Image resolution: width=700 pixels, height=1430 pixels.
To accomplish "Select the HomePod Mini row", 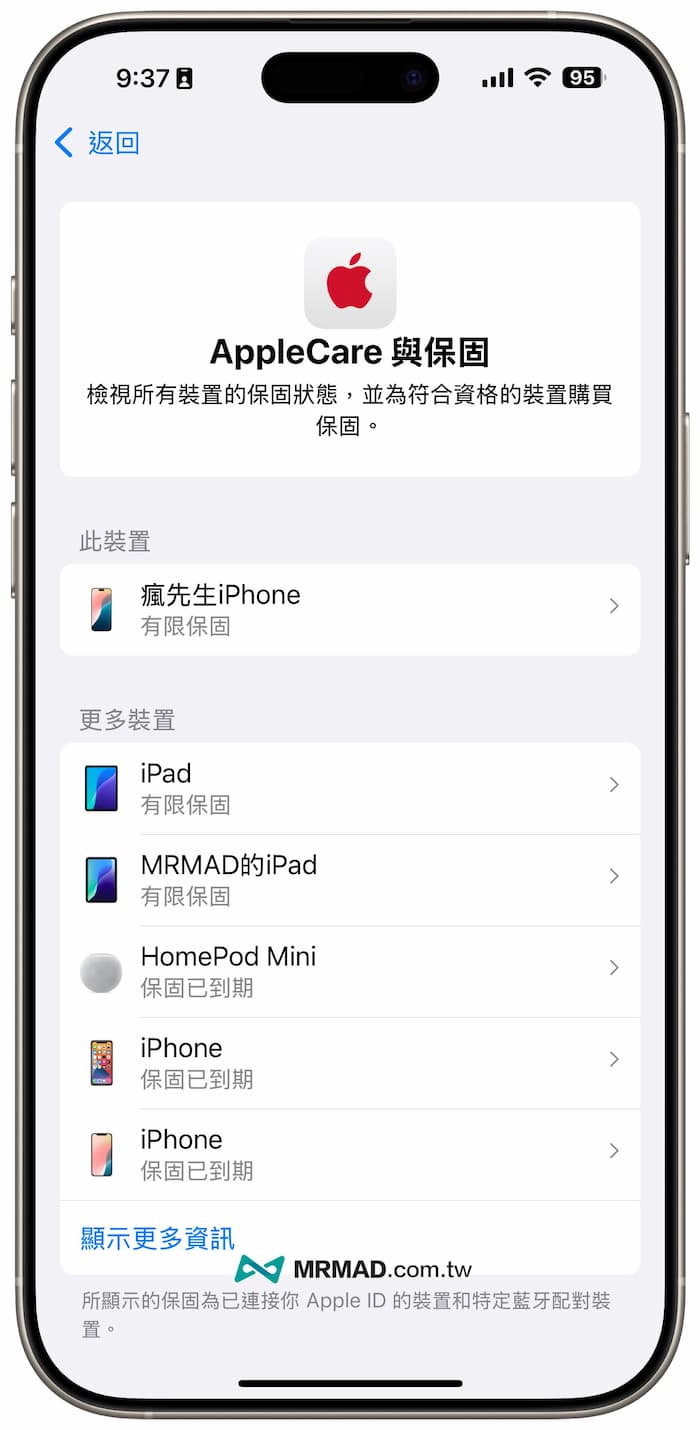I will point(349,971).
